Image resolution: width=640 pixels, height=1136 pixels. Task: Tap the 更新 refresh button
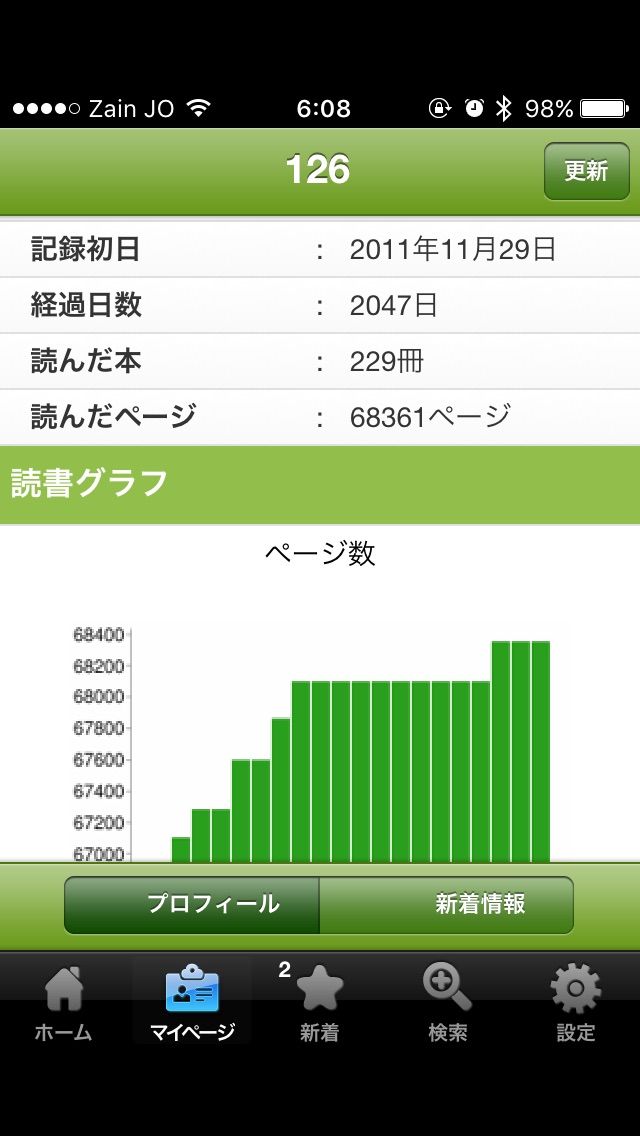point(586,171)
